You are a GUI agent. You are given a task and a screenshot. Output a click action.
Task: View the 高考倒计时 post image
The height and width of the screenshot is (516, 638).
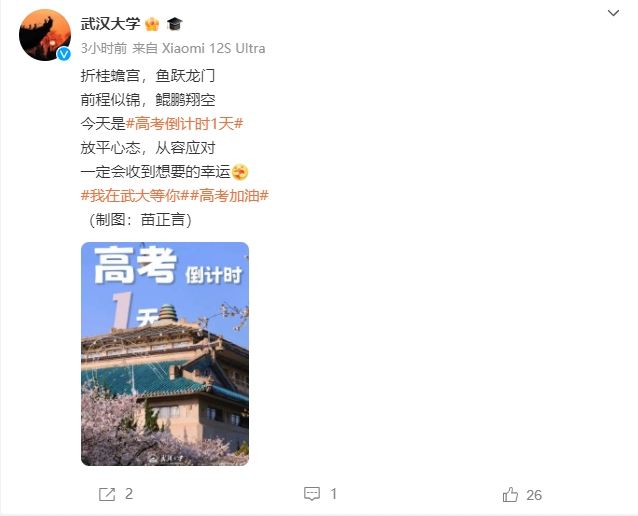(x=165, y=354)
